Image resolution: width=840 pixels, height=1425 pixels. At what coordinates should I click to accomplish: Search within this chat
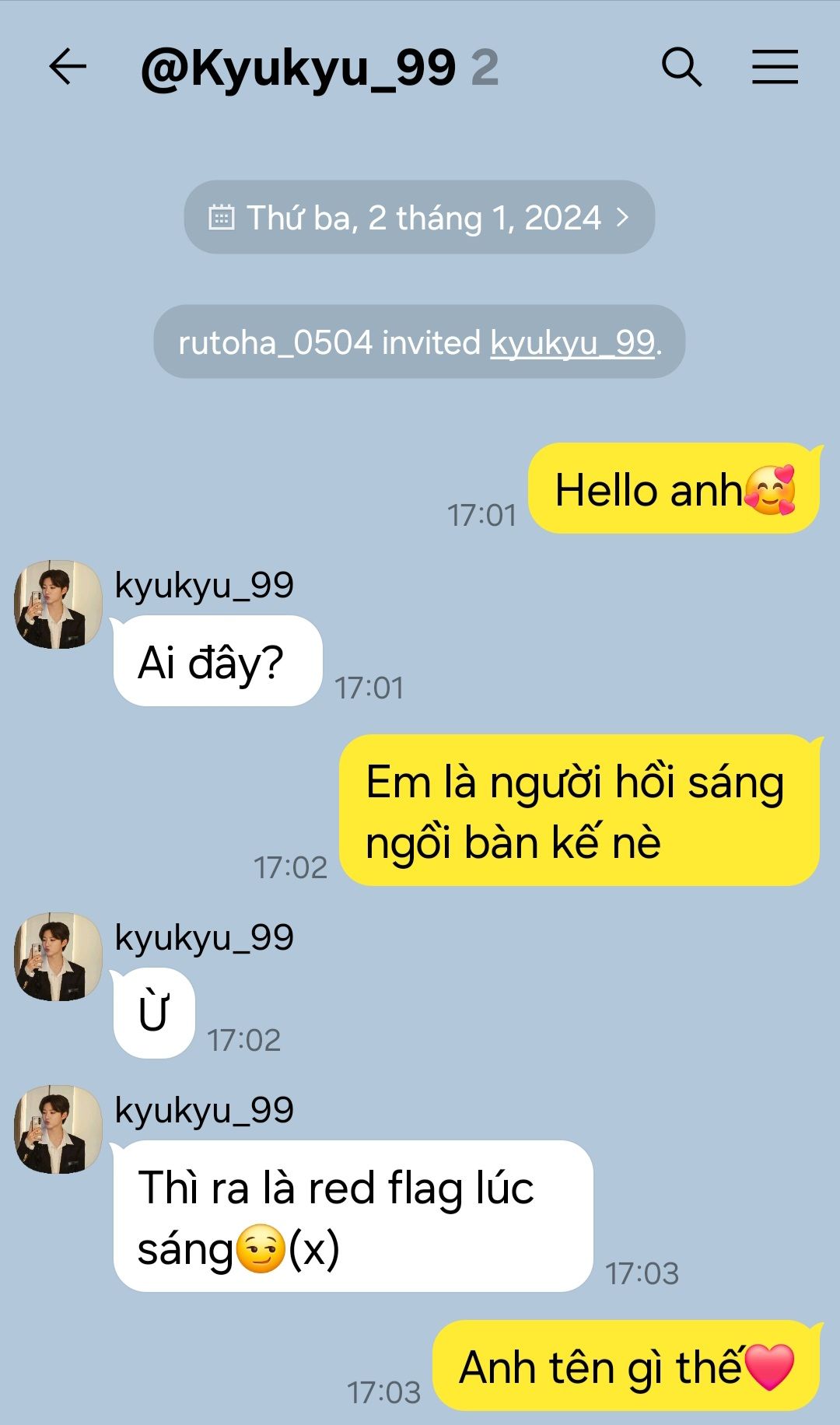681,67
